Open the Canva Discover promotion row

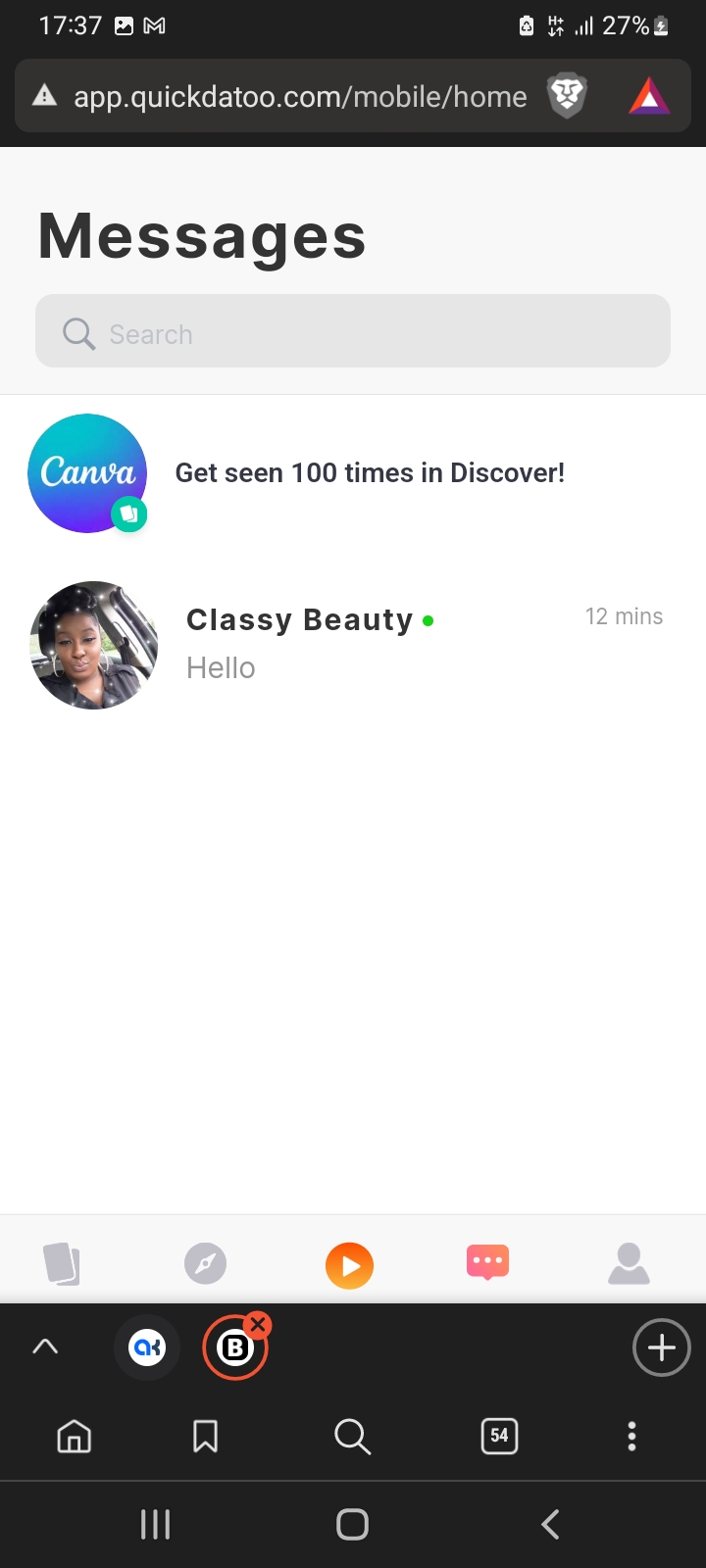353,473
